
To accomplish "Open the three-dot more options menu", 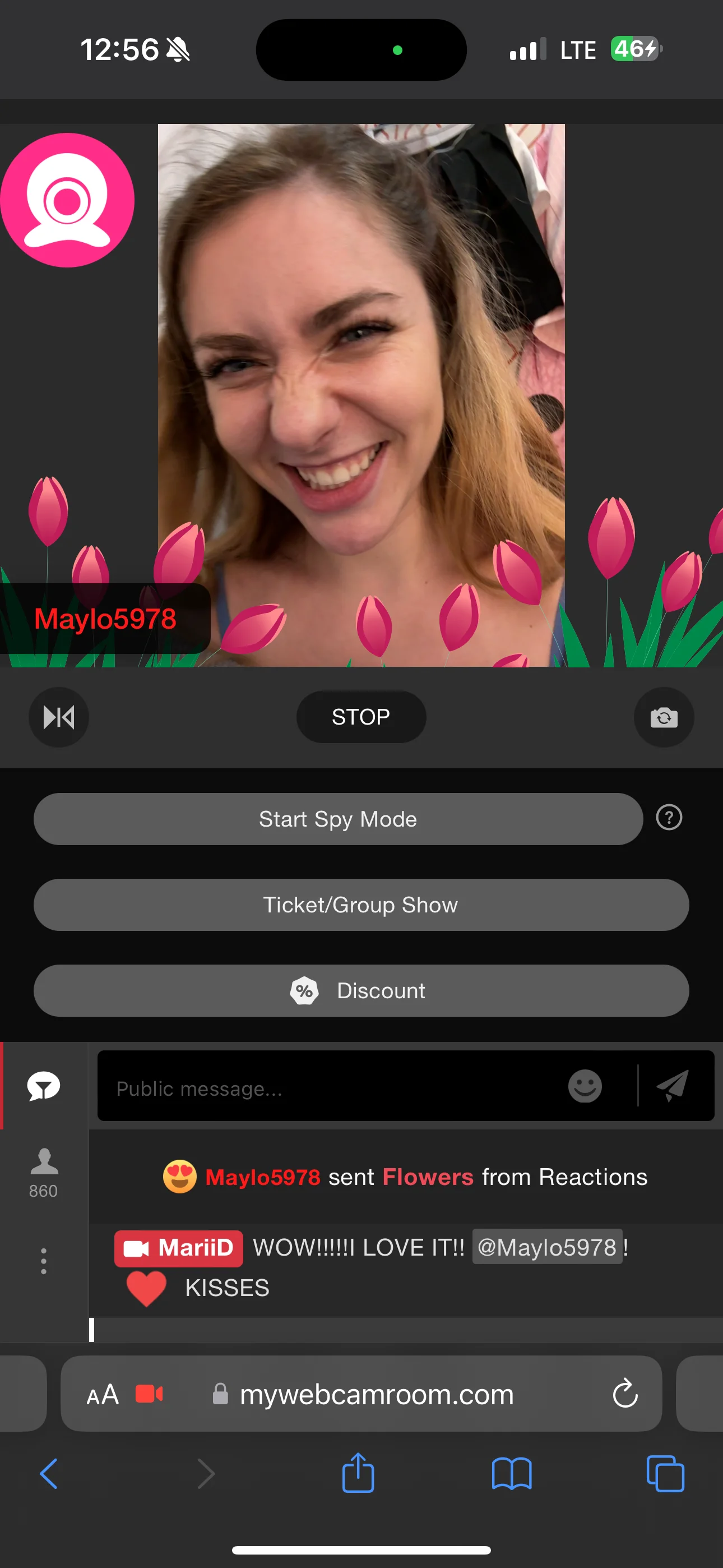I will pyautogui.click(x=44, y=1261).
